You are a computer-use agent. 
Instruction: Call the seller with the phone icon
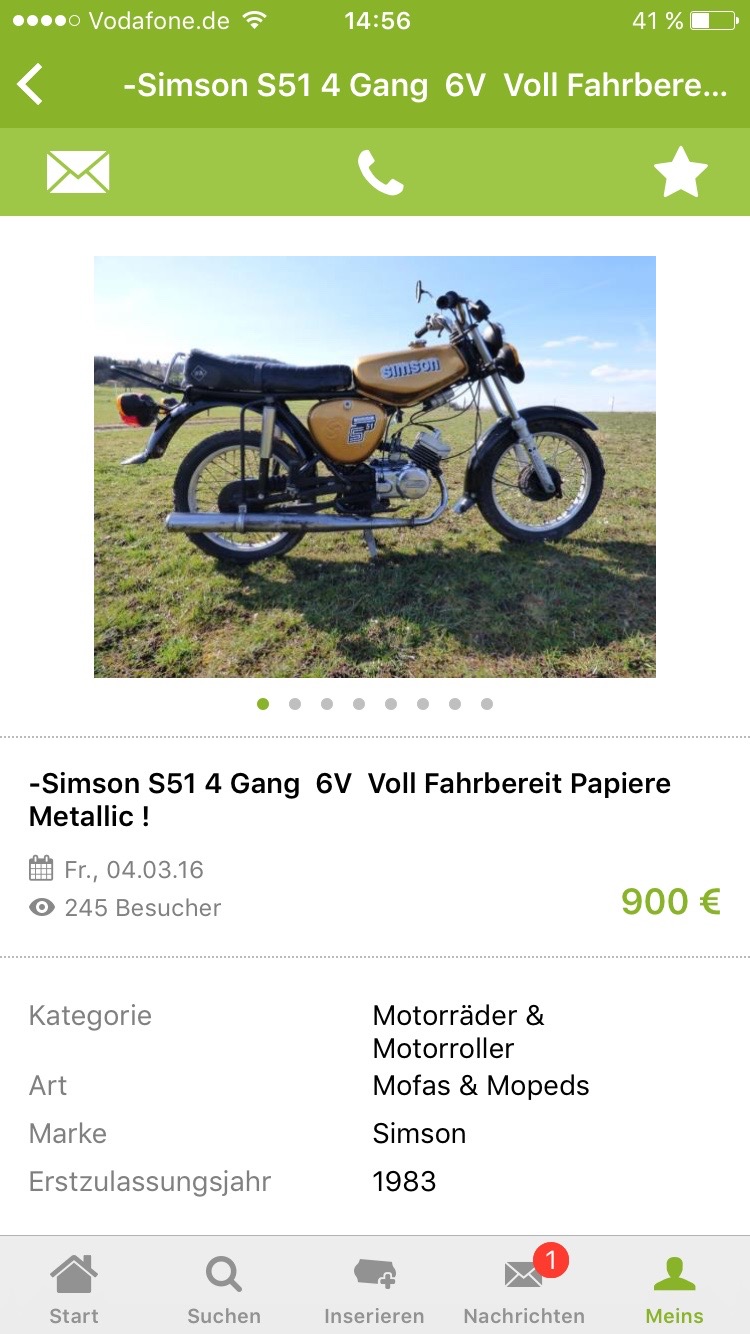coord(380,172)
